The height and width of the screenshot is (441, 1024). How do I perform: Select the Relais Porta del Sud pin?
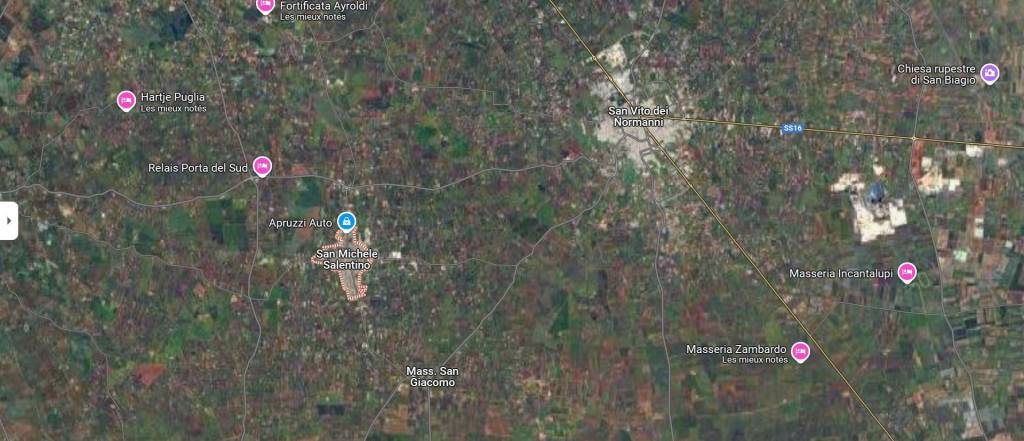point(262,166)
